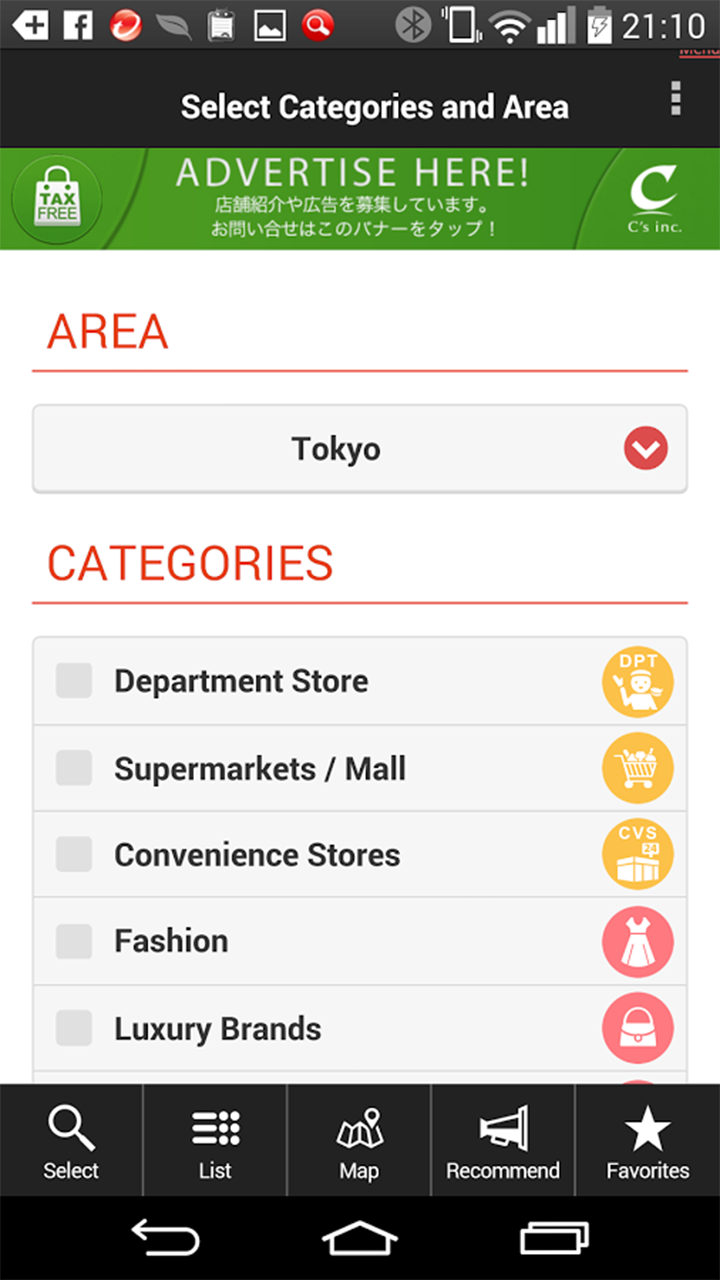Click the shopping cart Supermarkets icon

click(639, 768)
